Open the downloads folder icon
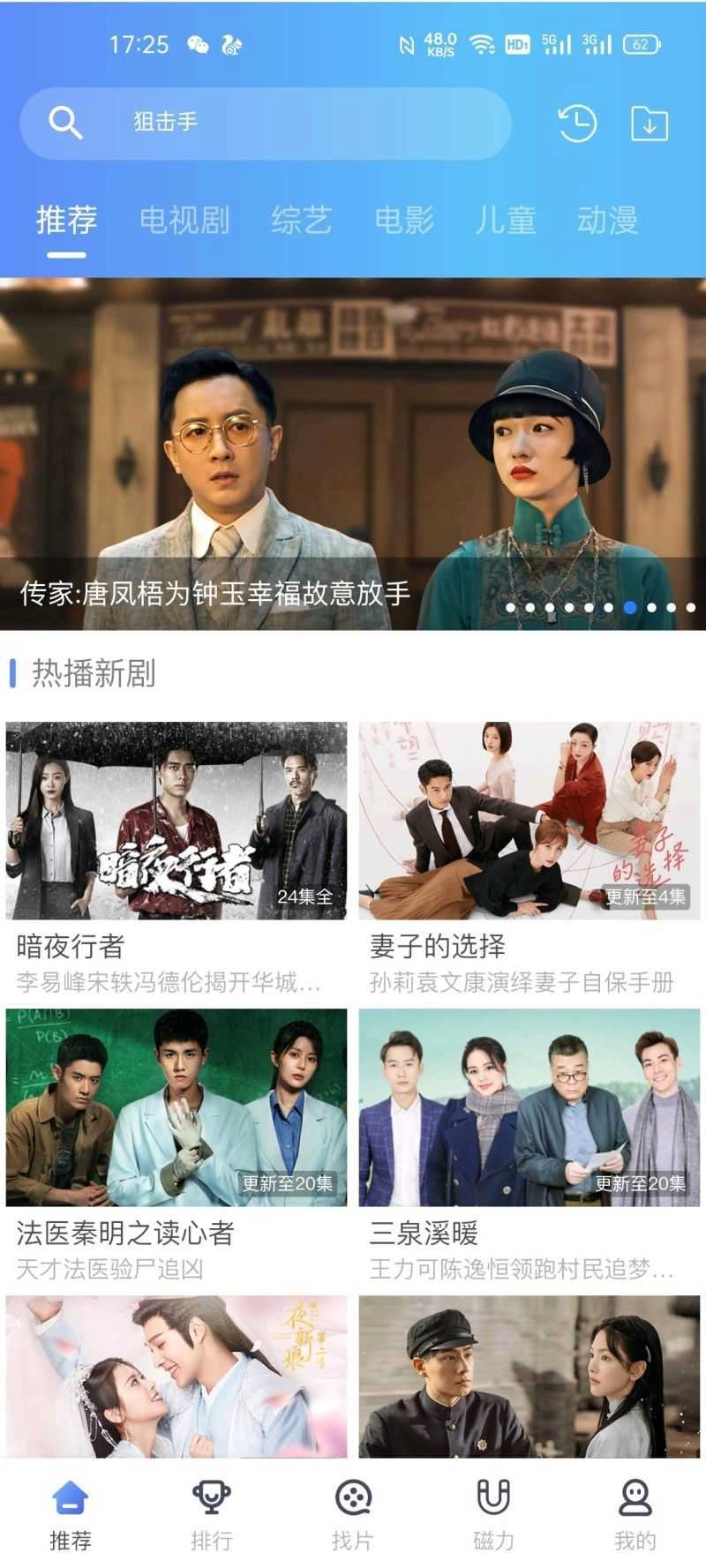The image size is (706, 1568). 650,124
